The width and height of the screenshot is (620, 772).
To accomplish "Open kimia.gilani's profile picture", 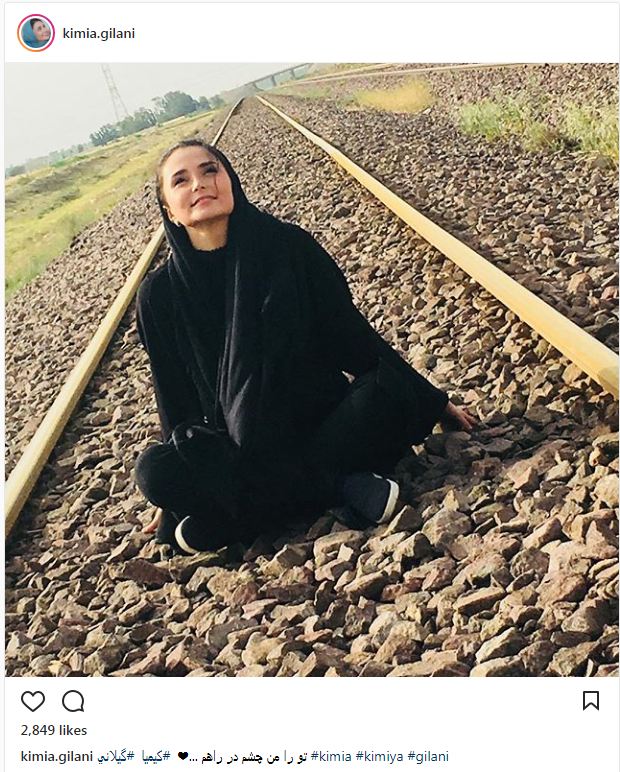I will [x=35, y=33].
